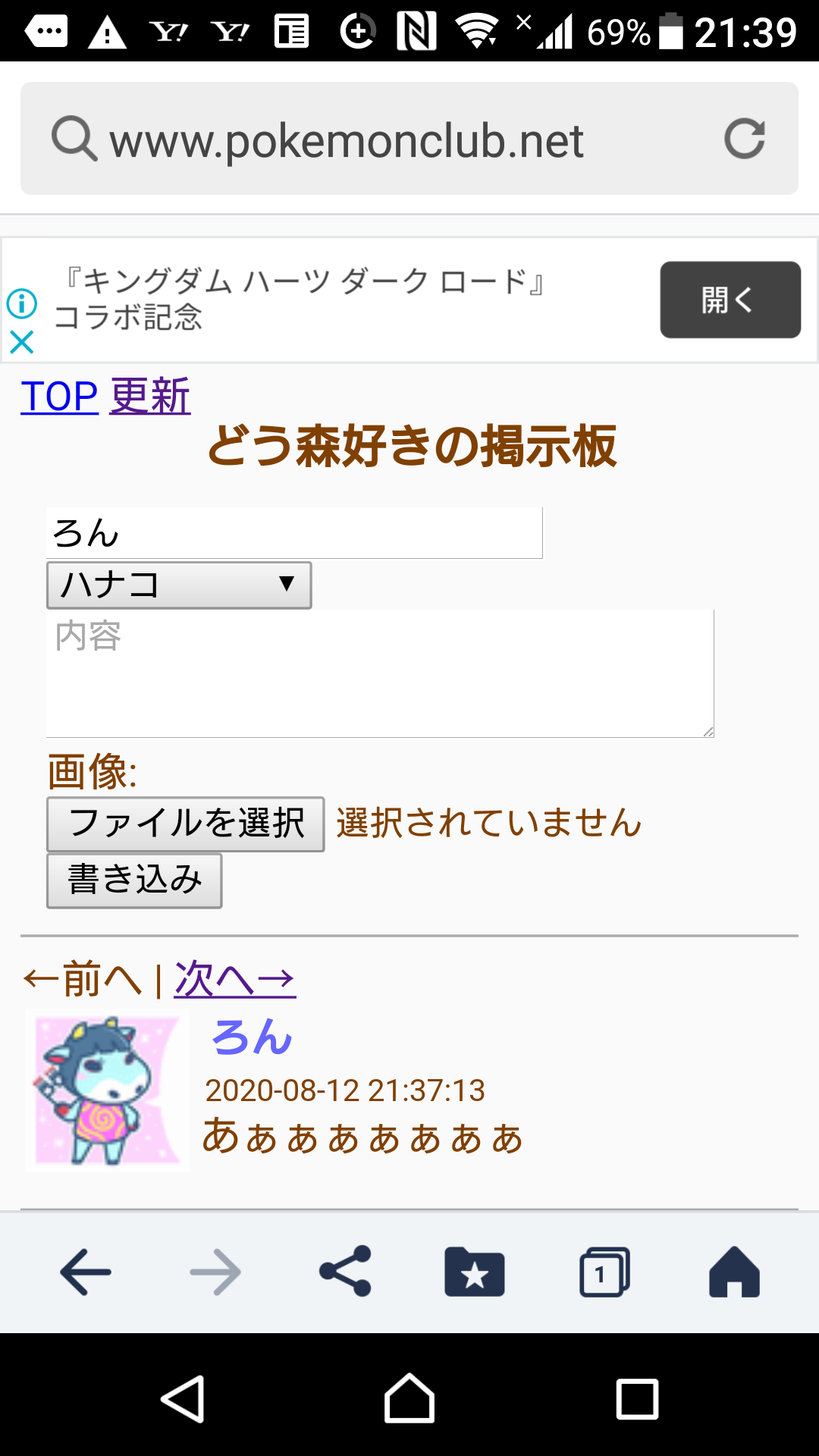Tap the 更新 refresh link

coord(149,397)
